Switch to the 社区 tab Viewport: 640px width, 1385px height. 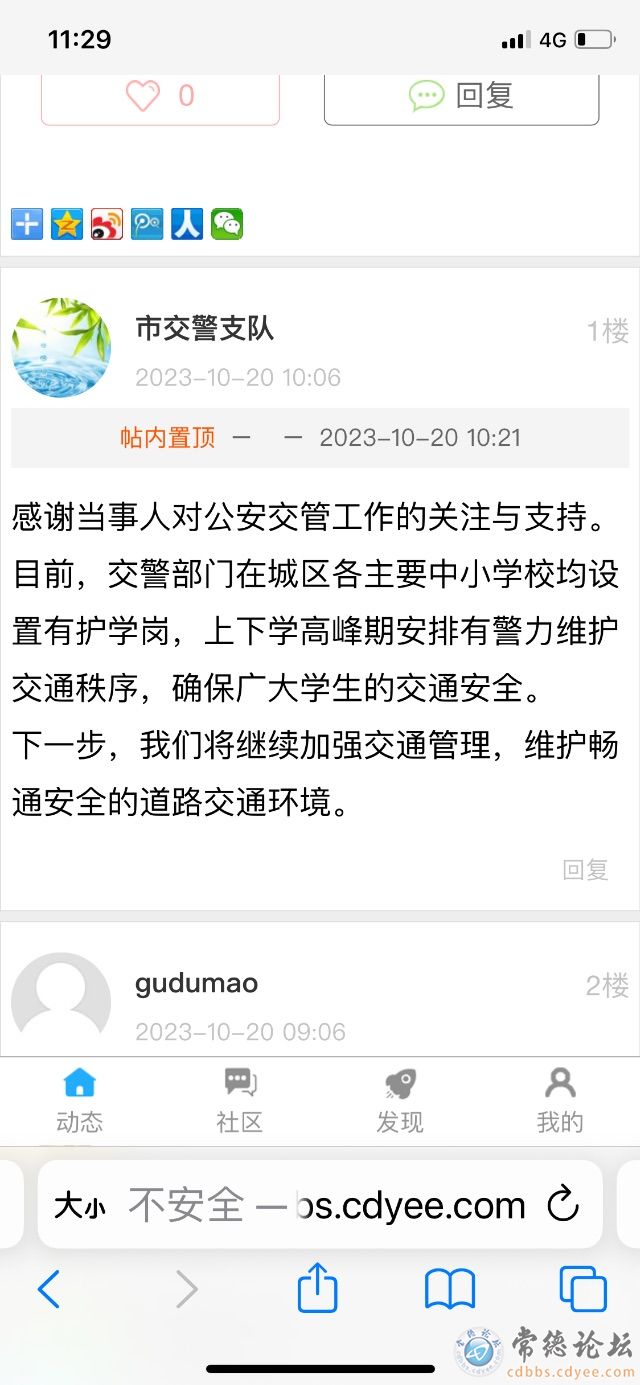239,1100
